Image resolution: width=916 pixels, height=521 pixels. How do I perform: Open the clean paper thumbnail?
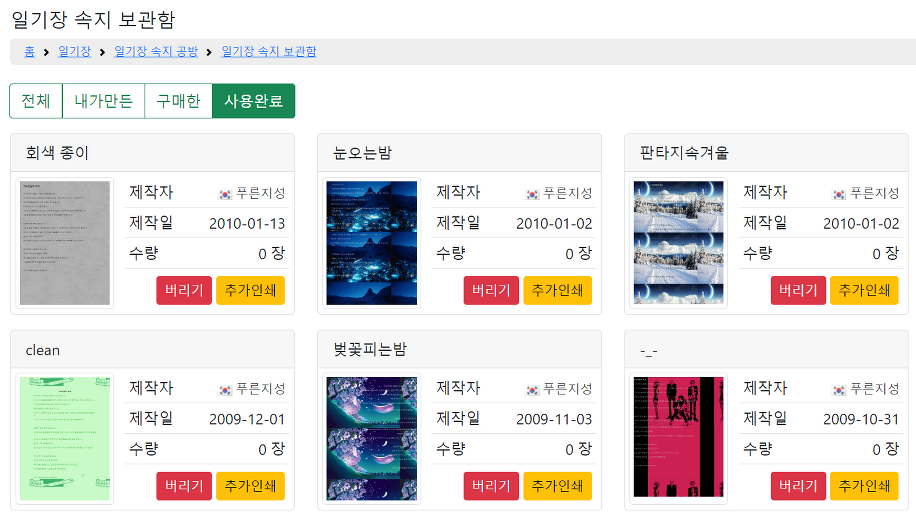pyautogui.click(x=65, y=438)
